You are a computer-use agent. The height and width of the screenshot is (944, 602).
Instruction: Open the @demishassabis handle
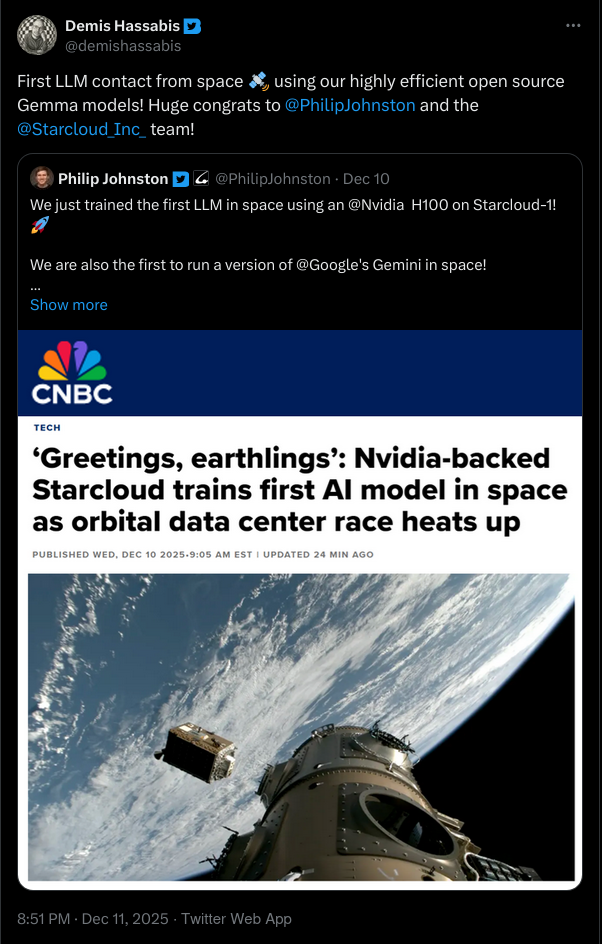123,46
